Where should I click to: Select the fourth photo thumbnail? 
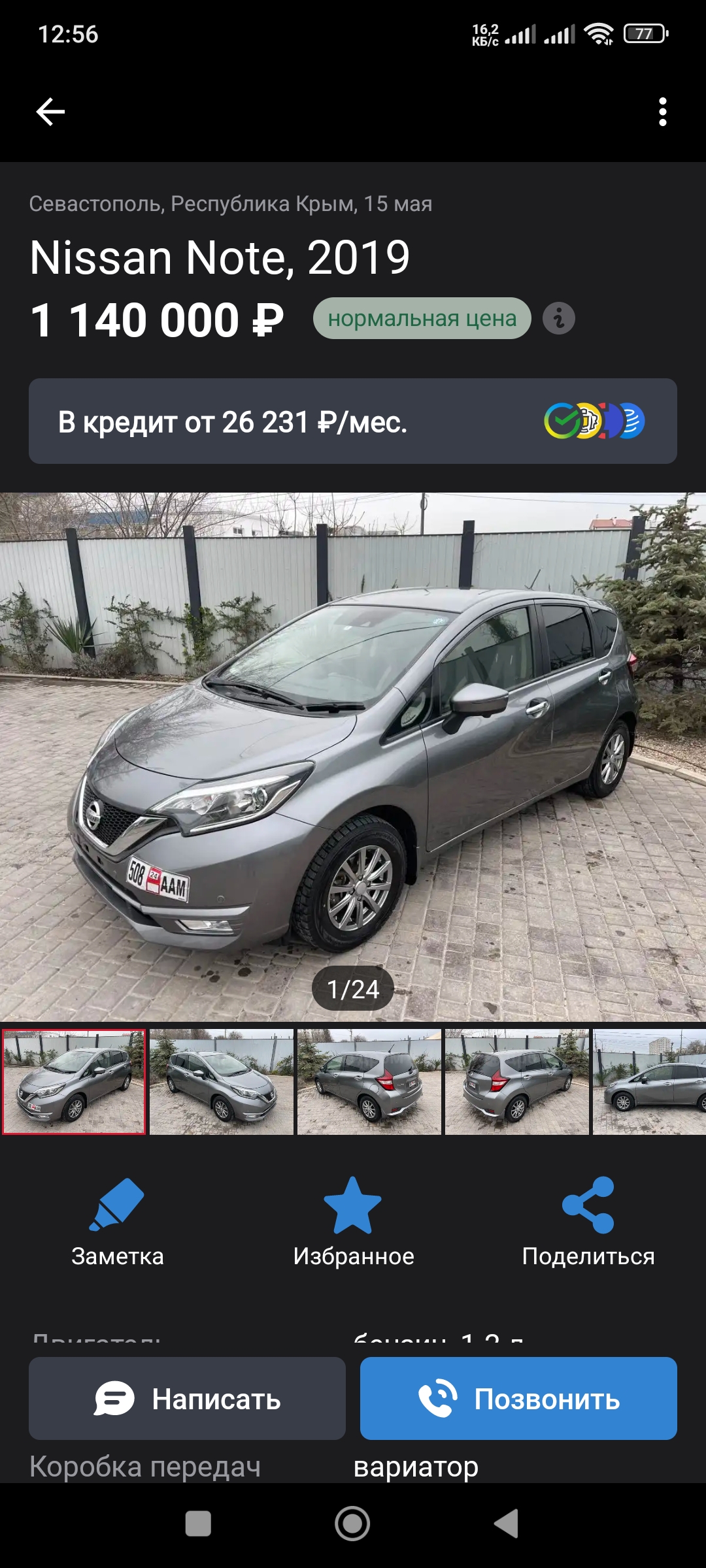tap(517, 1082)
